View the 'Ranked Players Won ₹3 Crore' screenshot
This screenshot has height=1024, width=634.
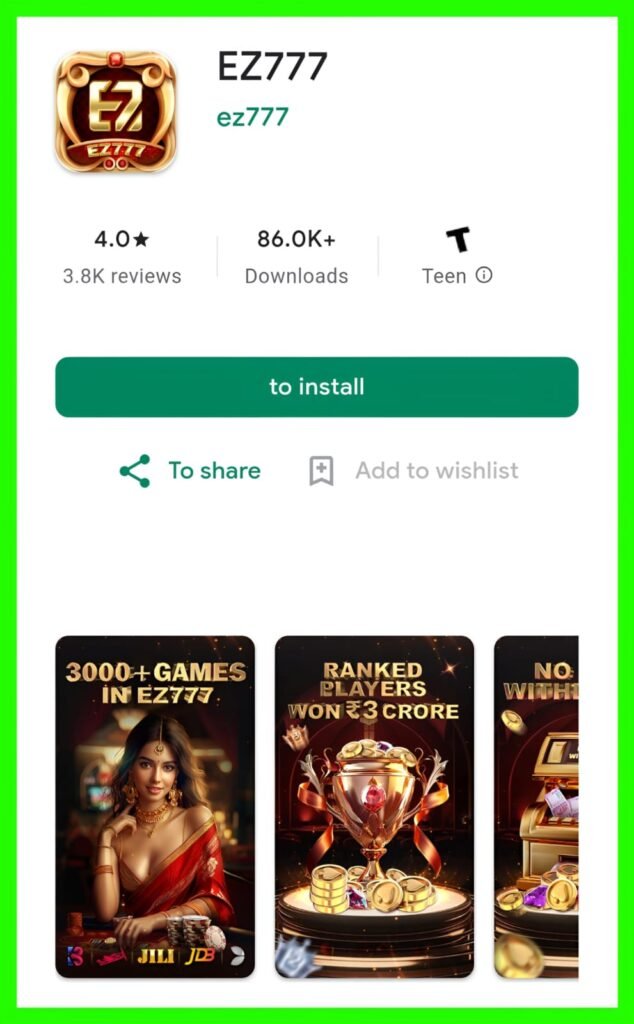click(x=374, y=807)
